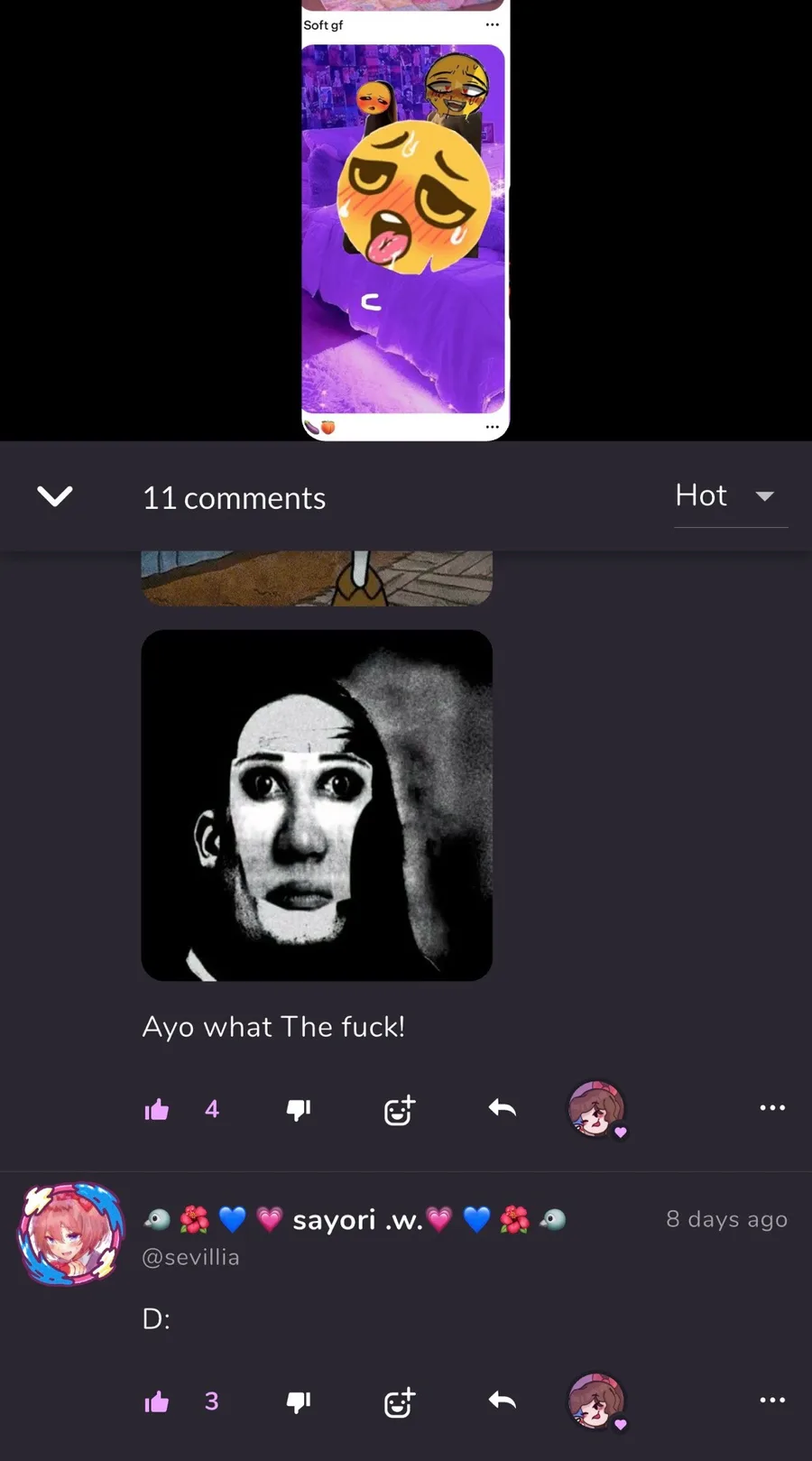Image resolution: width=812 pixels, height=1461 pixels.
Task: Add emoji reaction to "Ayo what The fuck!" comment
Action: 399,1110
